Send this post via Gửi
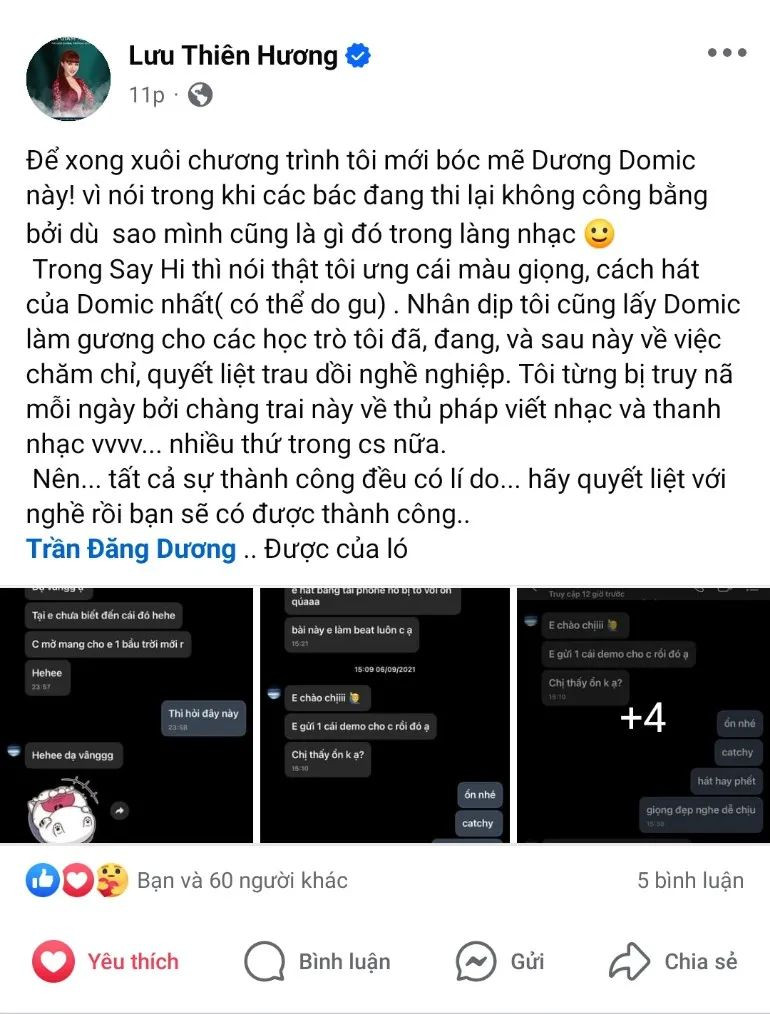Viewport: 770px width, 1014px height. click(500, 962)
